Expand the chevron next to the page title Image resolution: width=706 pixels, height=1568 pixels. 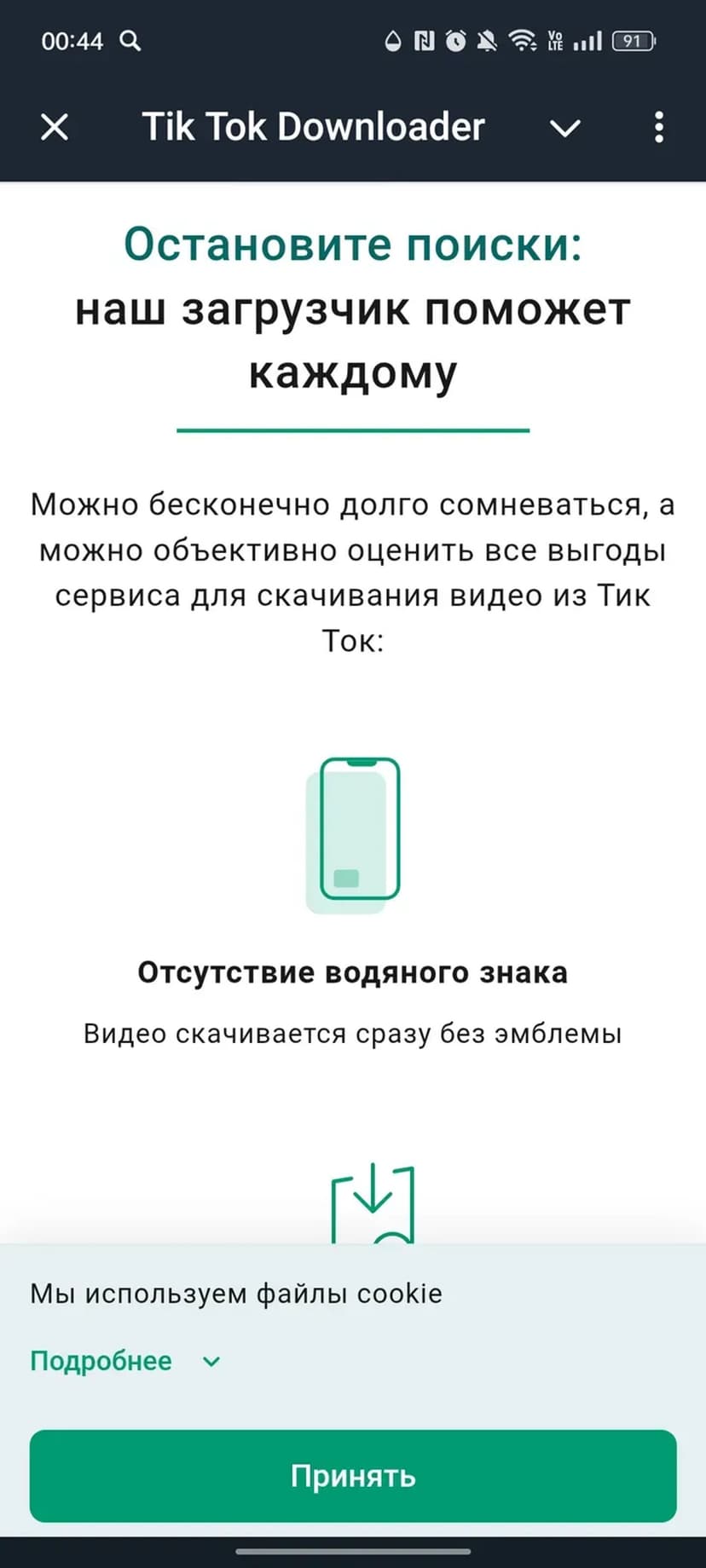tap(564, 129)
